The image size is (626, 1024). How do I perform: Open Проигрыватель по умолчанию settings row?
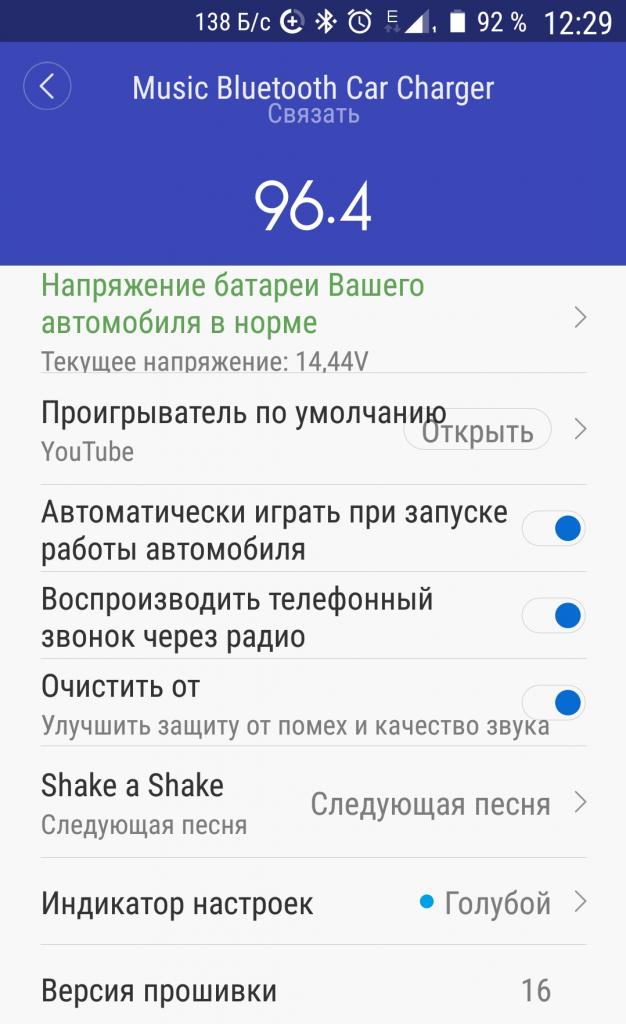coord(313,430)
